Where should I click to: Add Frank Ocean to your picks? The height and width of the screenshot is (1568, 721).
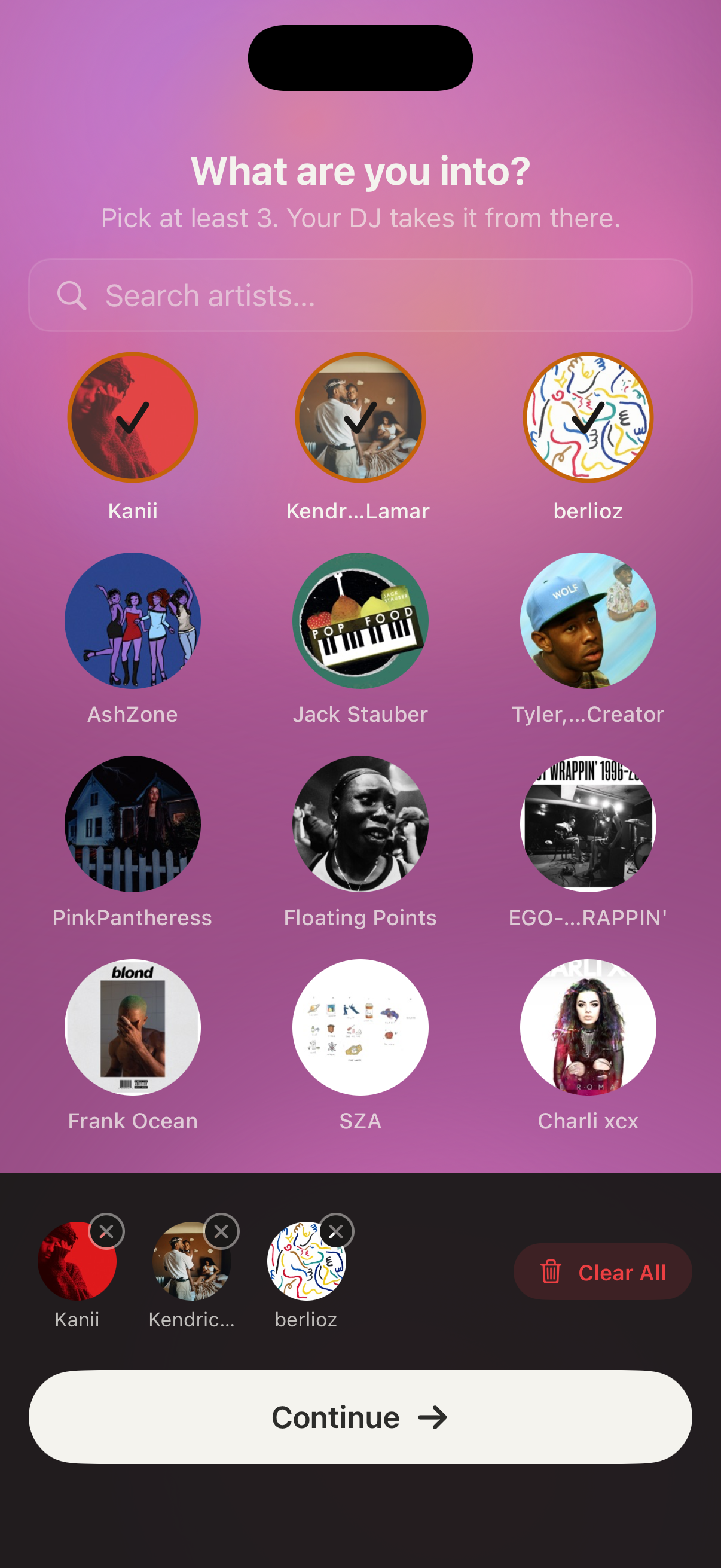pyautogui.click(x=133, y=1027)
